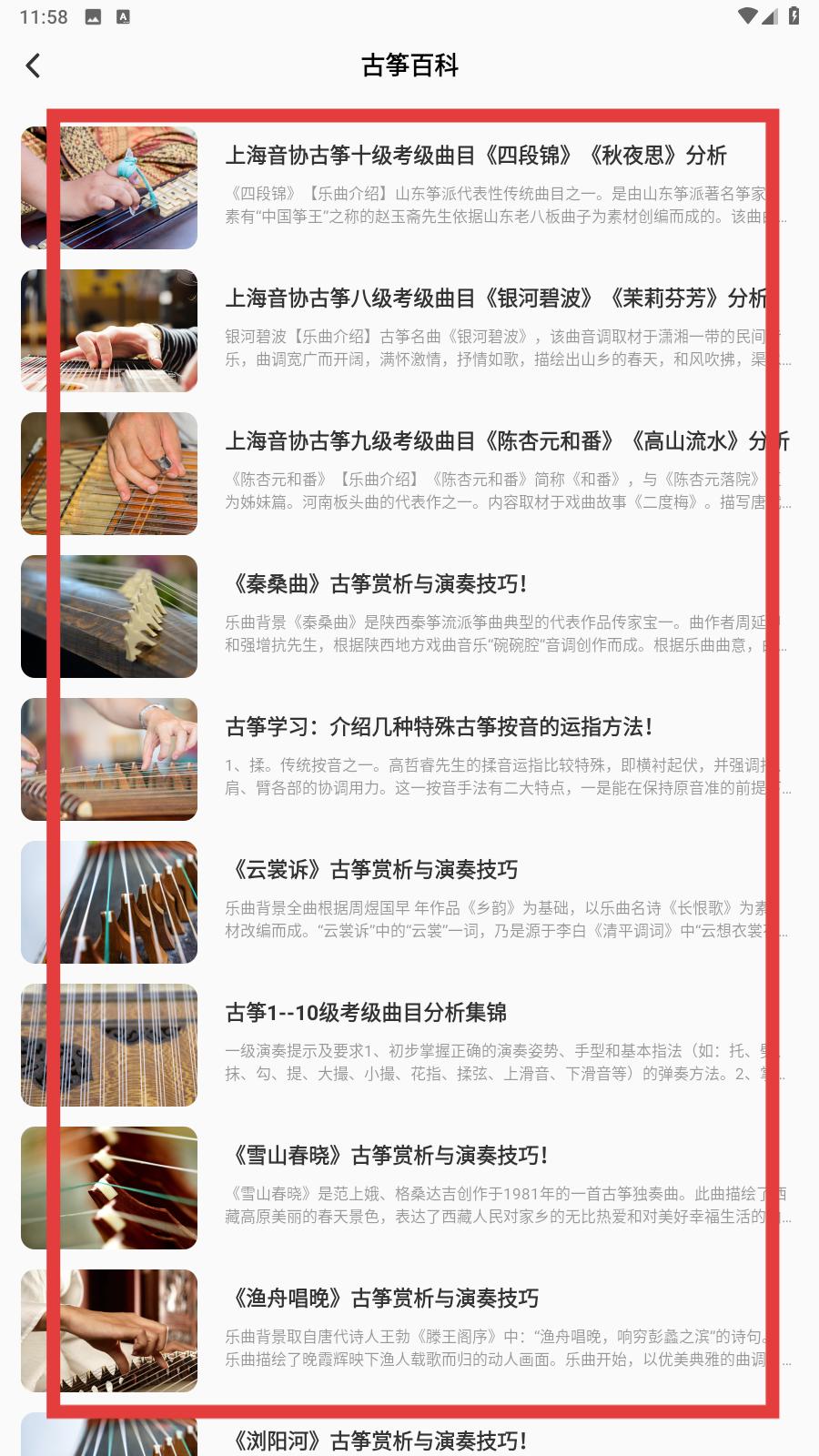The image size is (819, 1456).
Task: Open the 《四段锦》《秋夜思》 grade-ten analysis article
Action: (x=475, y=156)
